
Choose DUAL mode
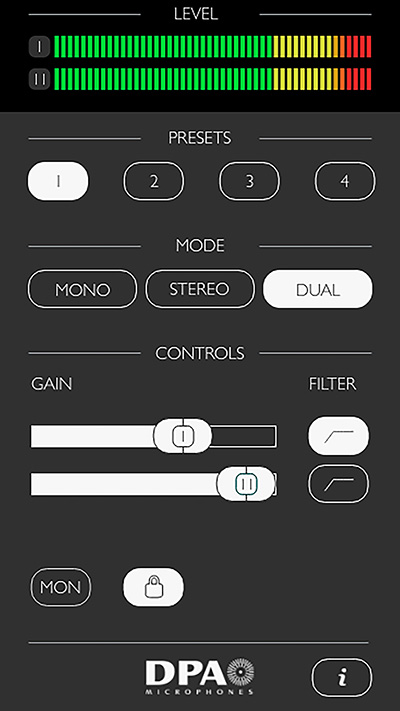click(x=318, y=289)
